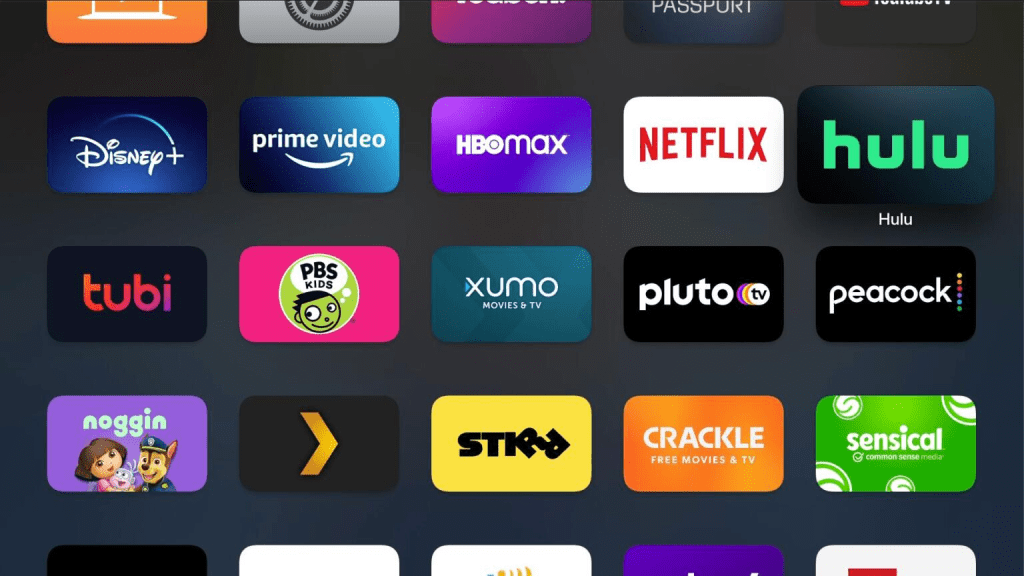Launch the Noggin app
The image size is (1024, 576).
(127, 443)
